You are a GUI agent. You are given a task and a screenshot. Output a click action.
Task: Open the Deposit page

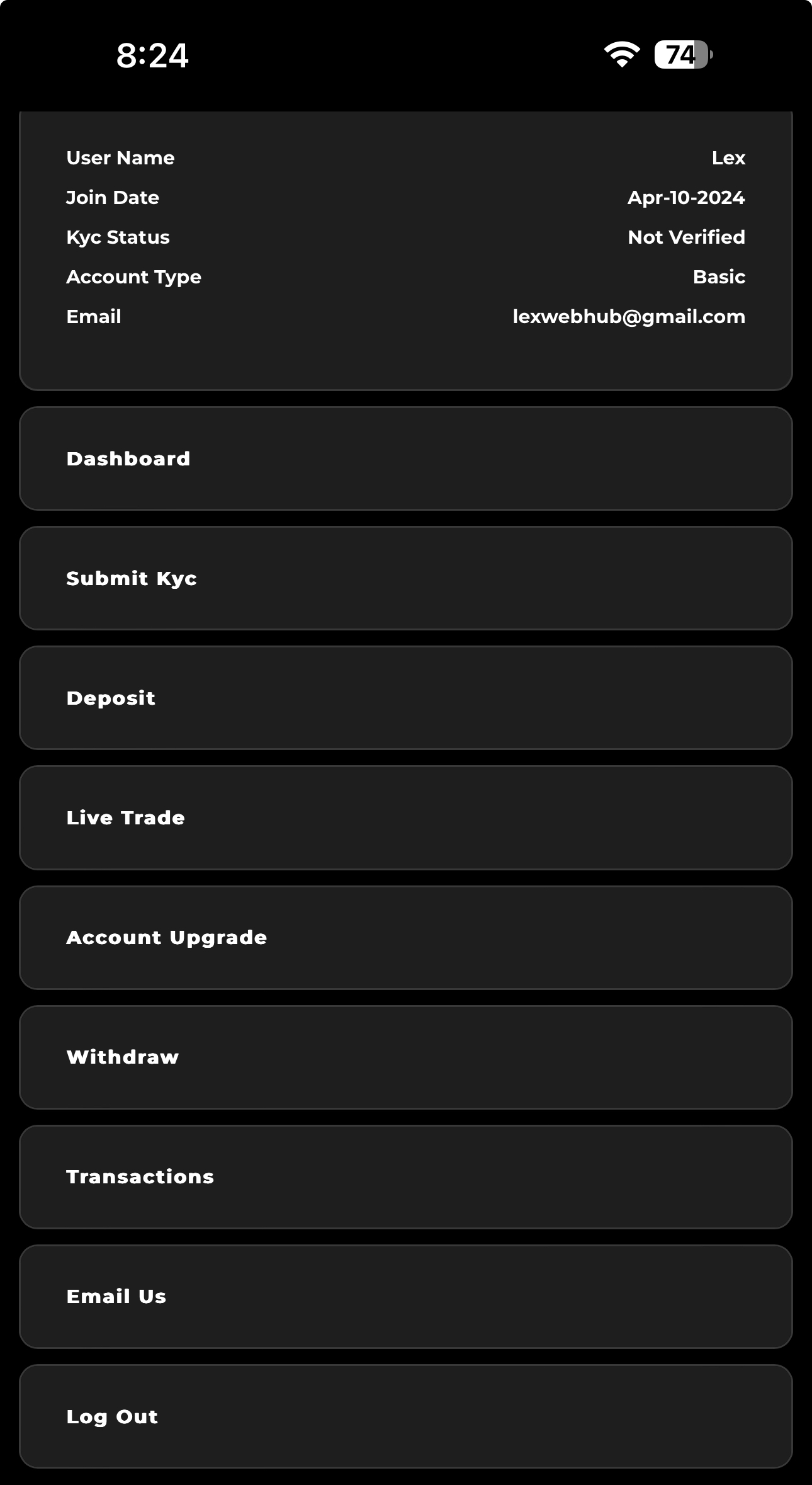point(406,698)
